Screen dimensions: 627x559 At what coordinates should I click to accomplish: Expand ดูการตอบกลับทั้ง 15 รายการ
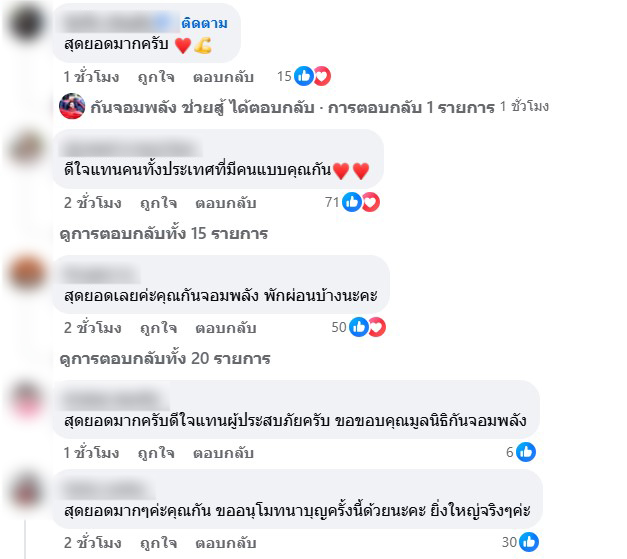(x=165, y=234)
